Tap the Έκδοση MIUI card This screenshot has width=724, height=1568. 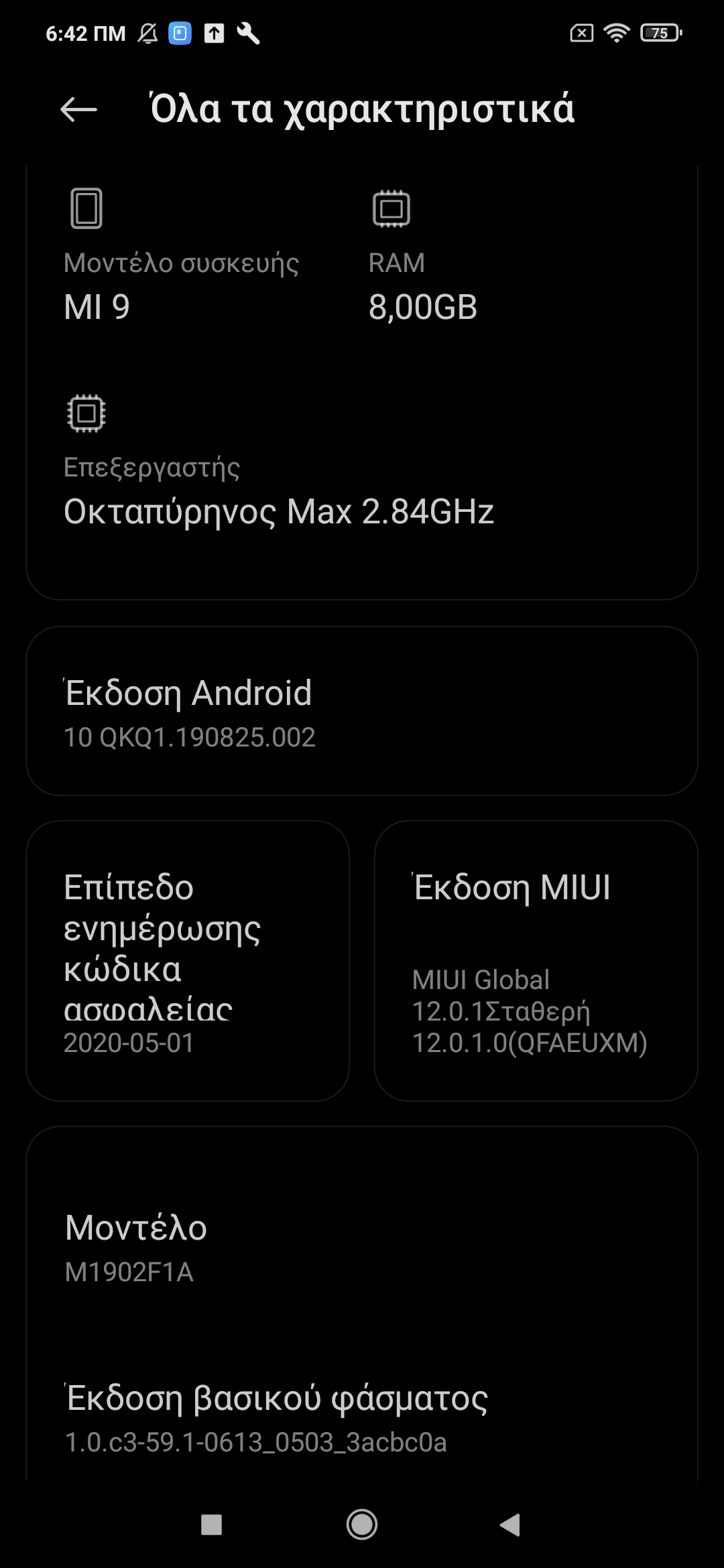point(536,960)
